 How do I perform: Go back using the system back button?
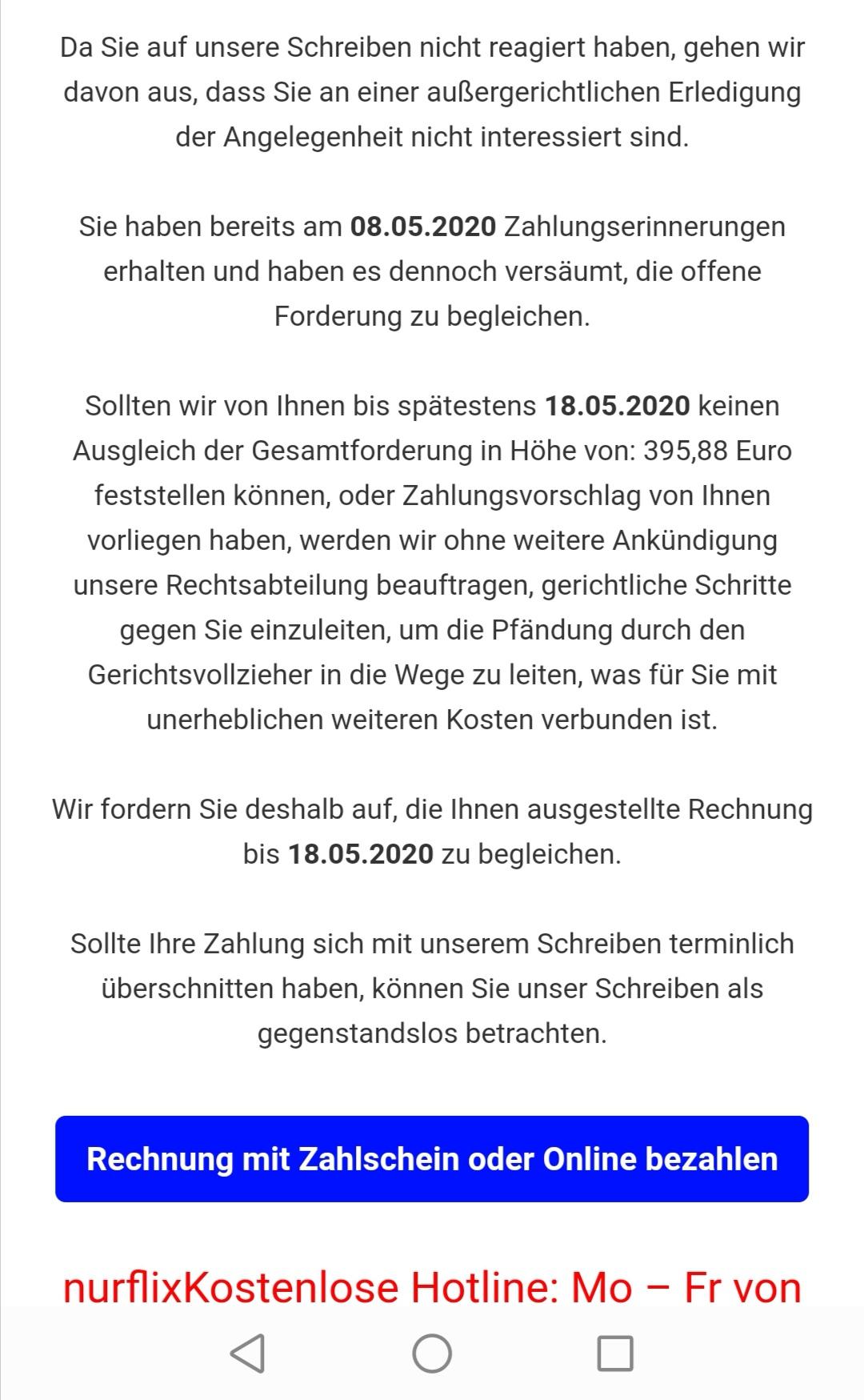248,1354
